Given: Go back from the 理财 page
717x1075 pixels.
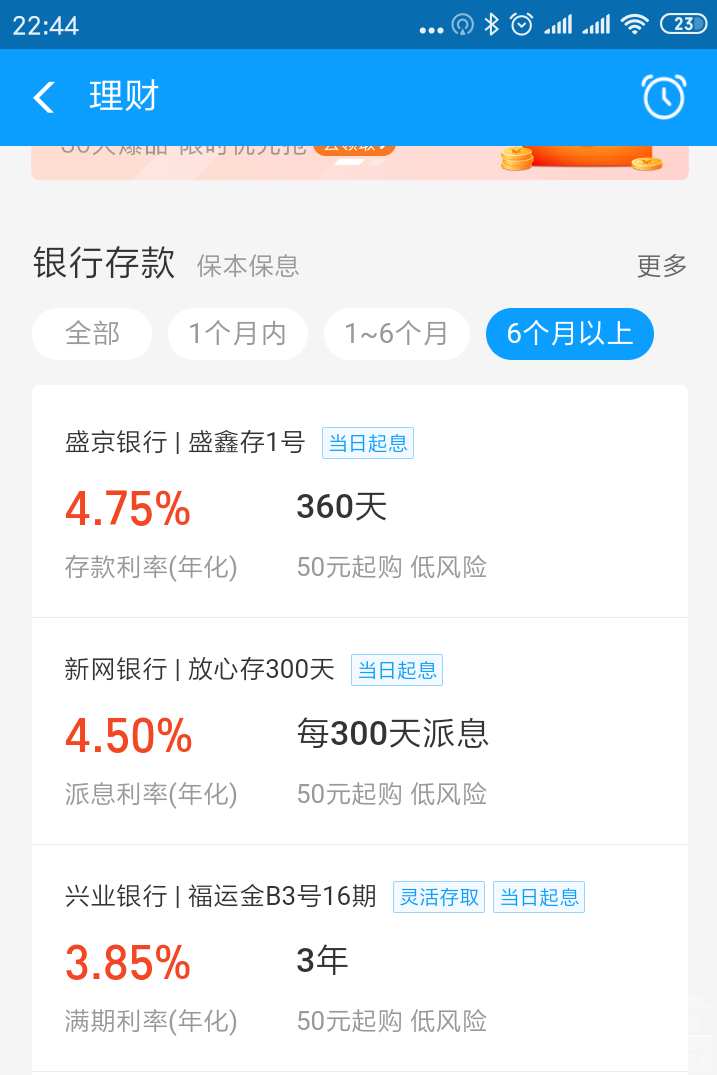Looking at the screenshot, I should pos(43,97).
